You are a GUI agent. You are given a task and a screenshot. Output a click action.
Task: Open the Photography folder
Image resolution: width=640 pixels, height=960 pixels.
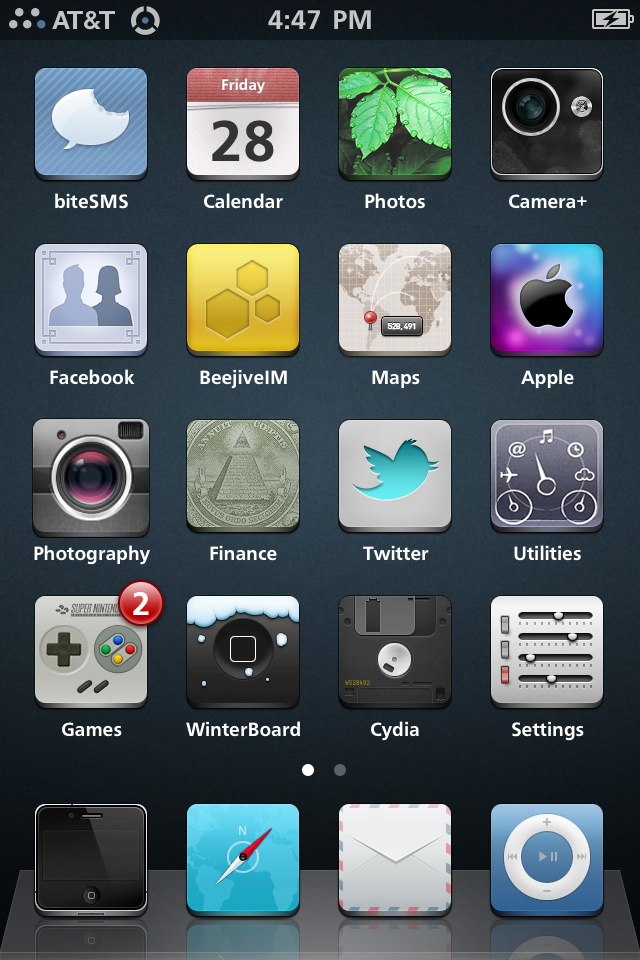[x=91, y=475]
